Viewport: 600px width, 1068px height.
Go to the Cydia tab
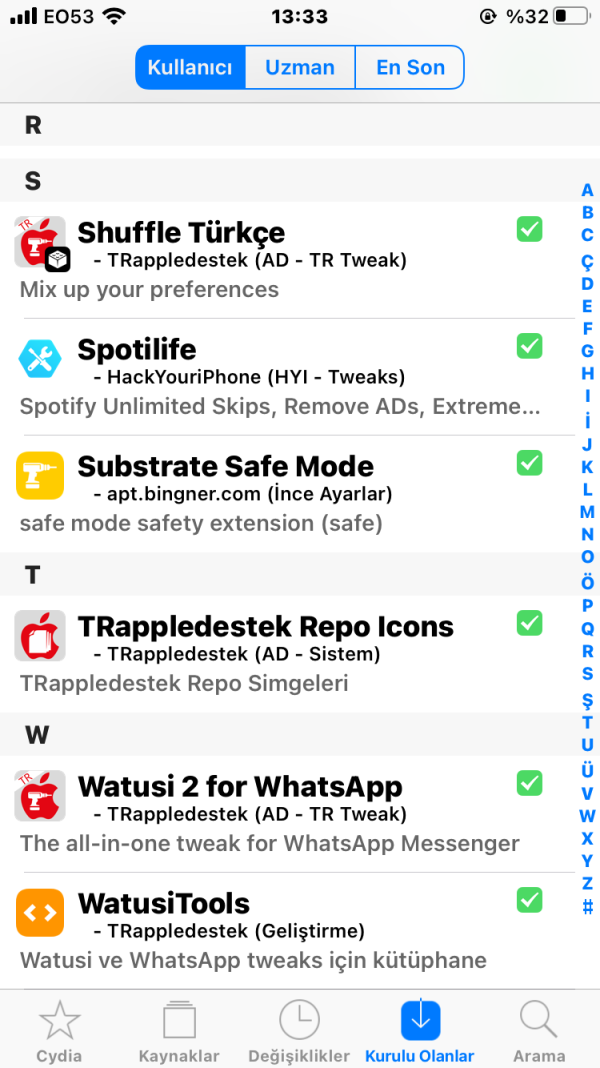coord(59,1031)
